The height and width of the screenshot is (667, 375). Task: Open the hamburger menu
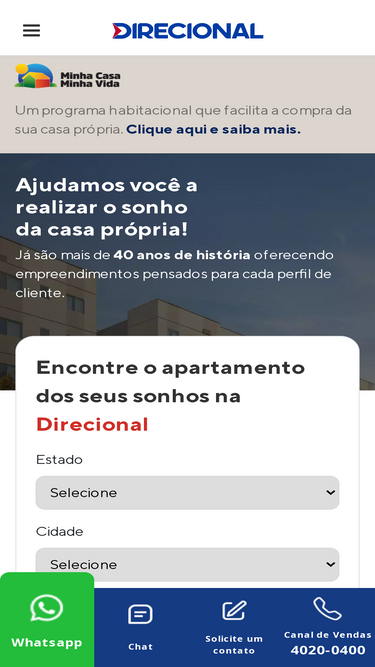[x=31, y=31]
